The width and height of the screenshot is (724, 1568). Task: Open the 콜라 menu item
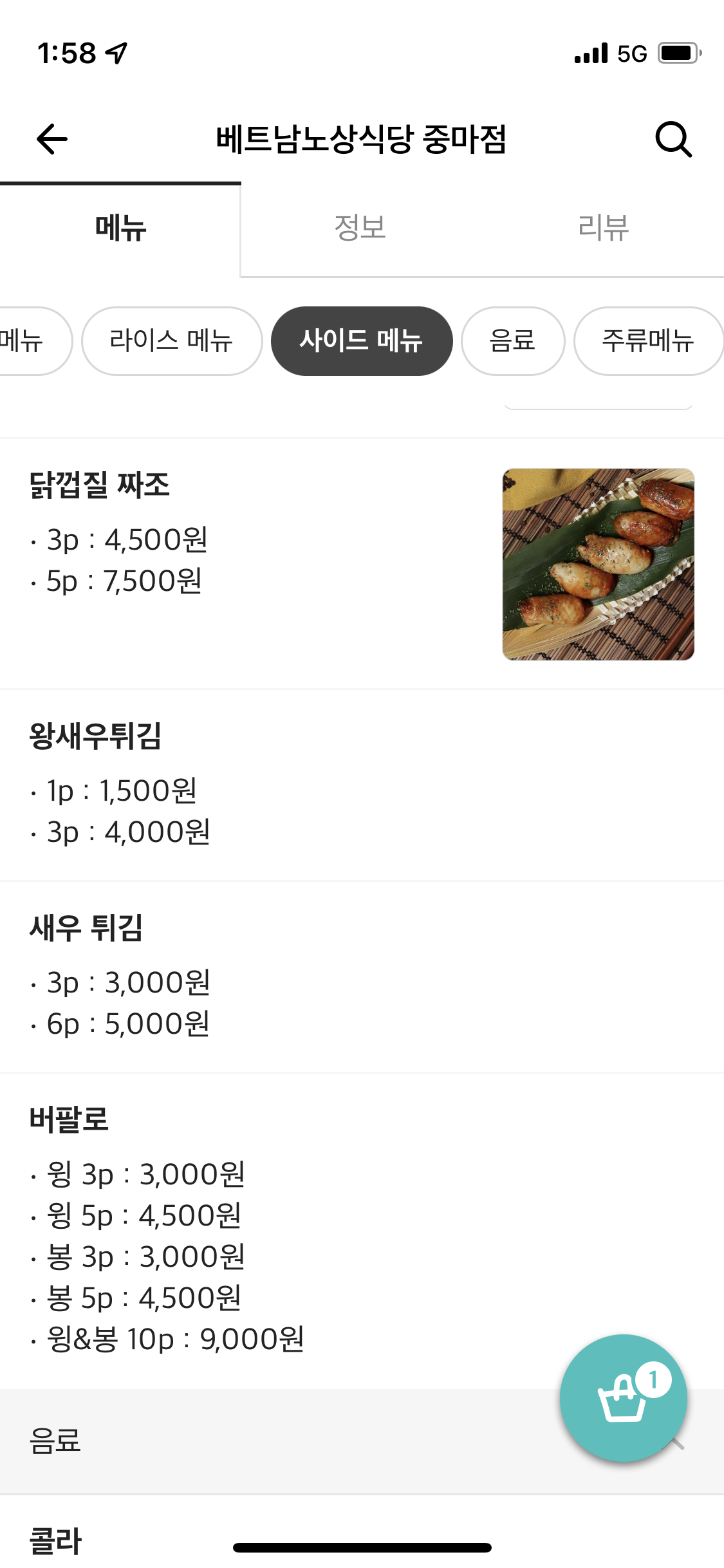tap(362, 1535)
